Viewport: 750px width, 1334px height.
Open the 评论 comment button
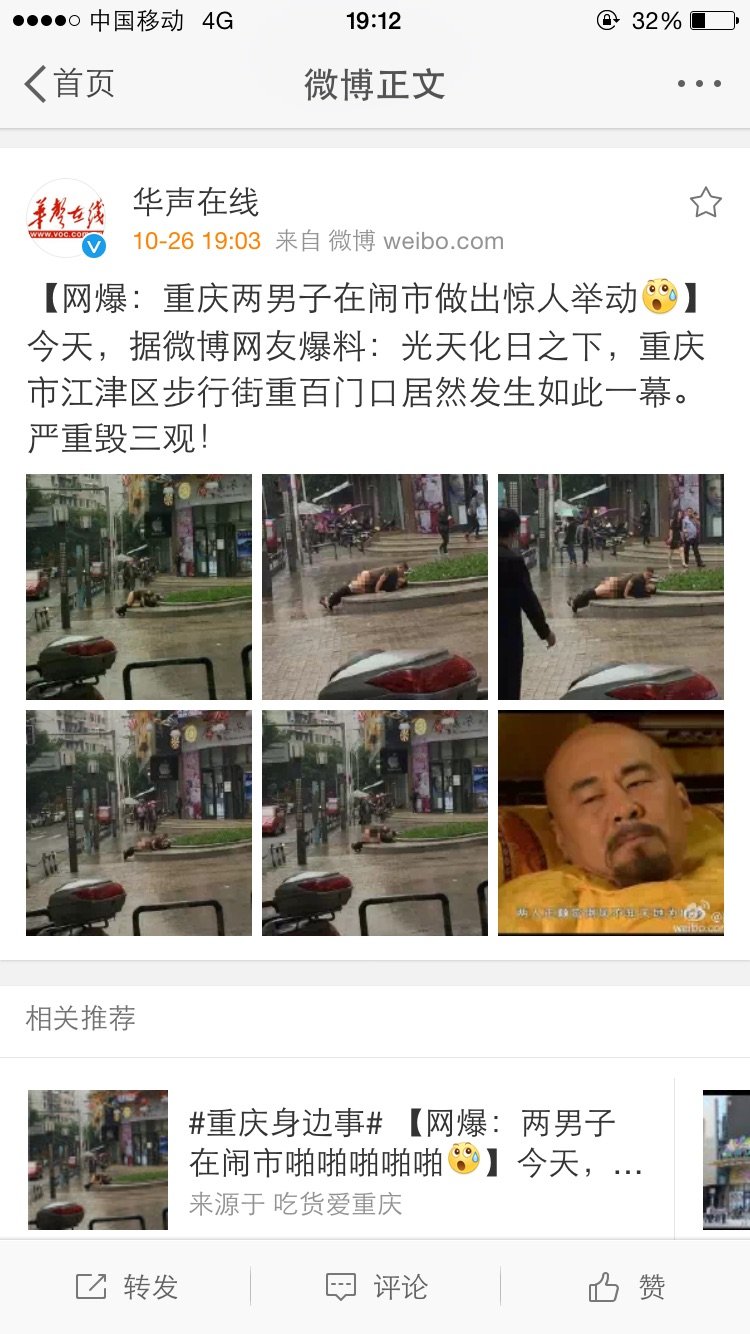375,1287
